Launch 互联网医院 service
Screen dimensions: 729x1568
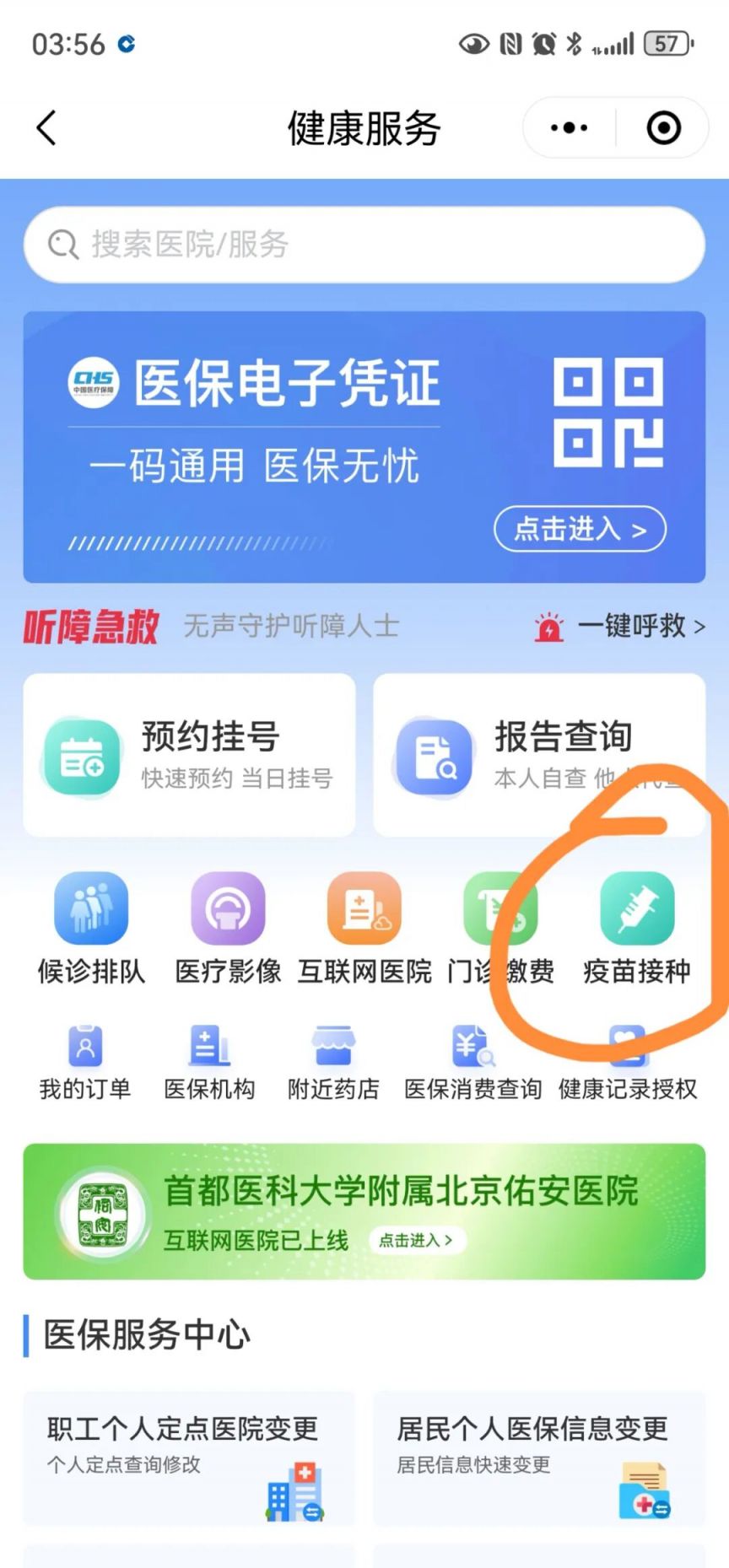pyautogui.click(x=364, y=928)
